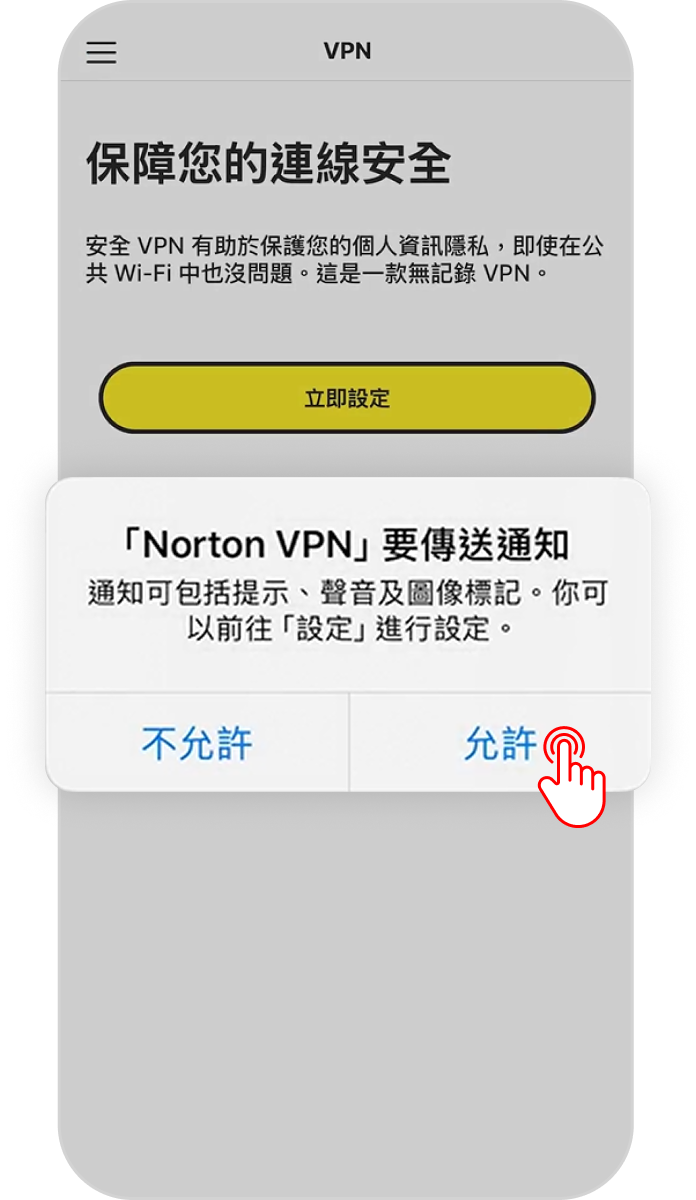This screenshot has height=1200, width=696.
Task: Allow Norton VPN to send notifications
Action: tap(500, 743)
